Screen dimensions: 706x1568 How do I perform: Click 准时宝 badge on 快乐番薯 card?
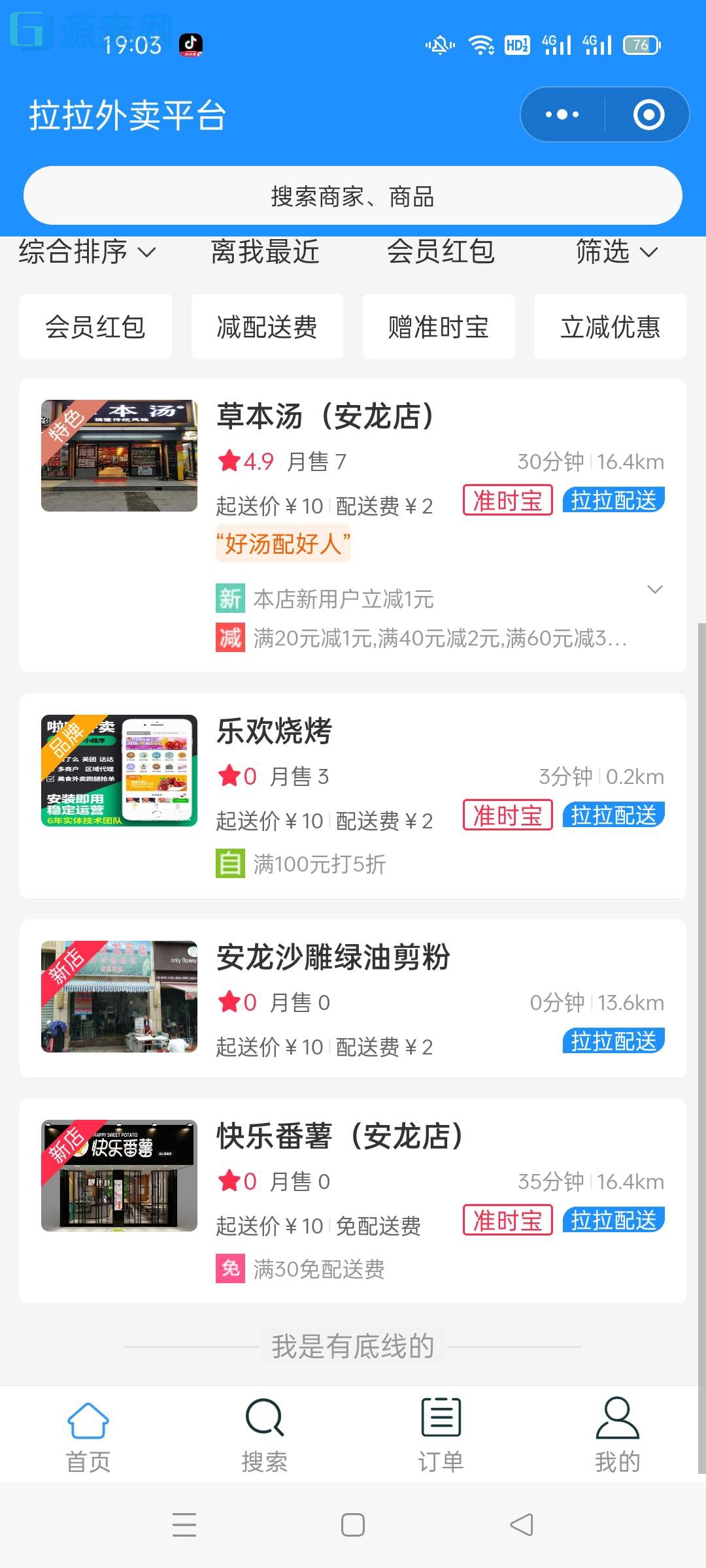tap(507, 1220)
